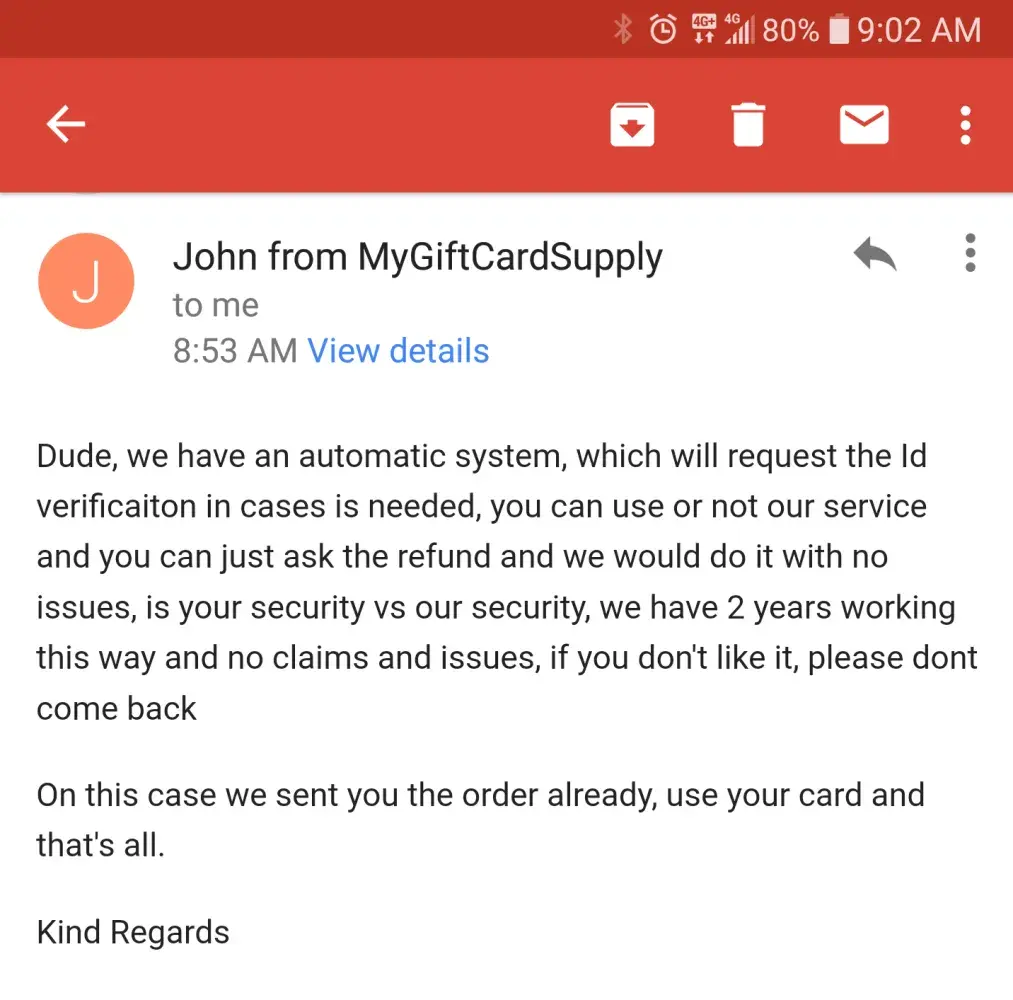Open message options next to reply arrow
Screen dimensions: 1013x1000
coord(969,254)
